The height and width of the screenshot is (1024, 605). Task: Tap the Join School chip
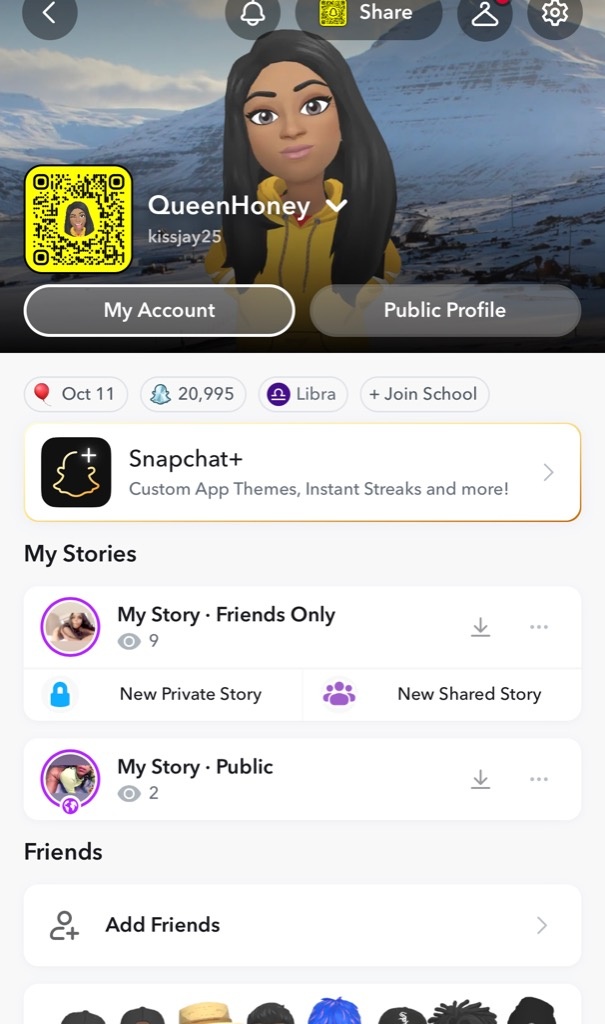pyautogui.click(x=424, y=394)
